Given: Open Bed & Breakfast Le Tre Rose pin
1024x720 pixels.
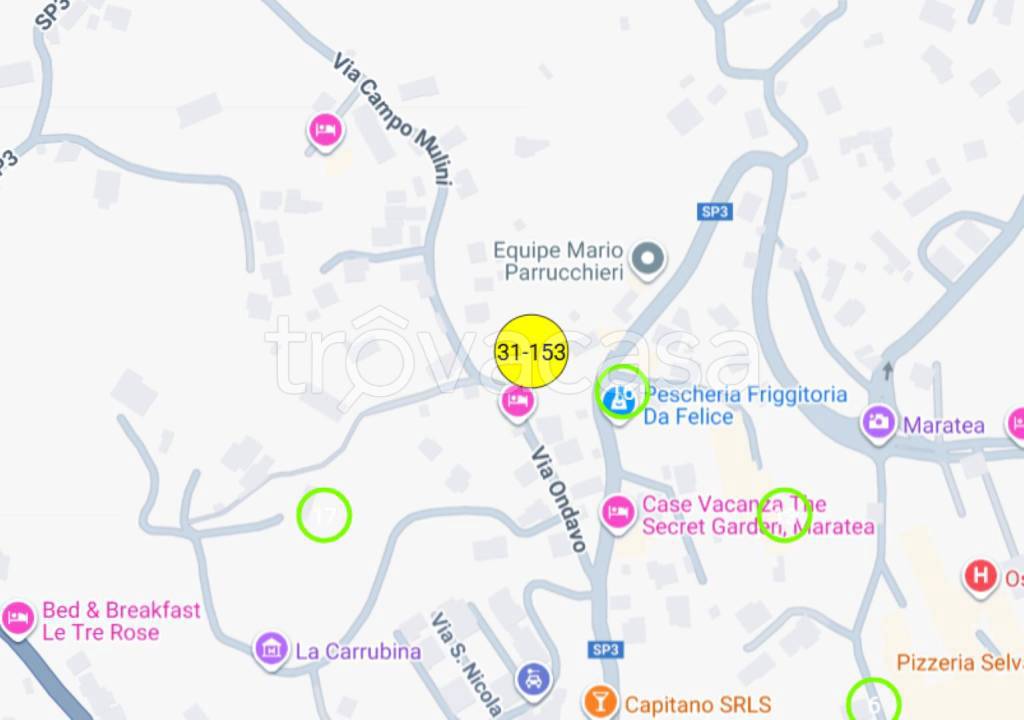Looking at the screenshot, I should click(18, 618).
